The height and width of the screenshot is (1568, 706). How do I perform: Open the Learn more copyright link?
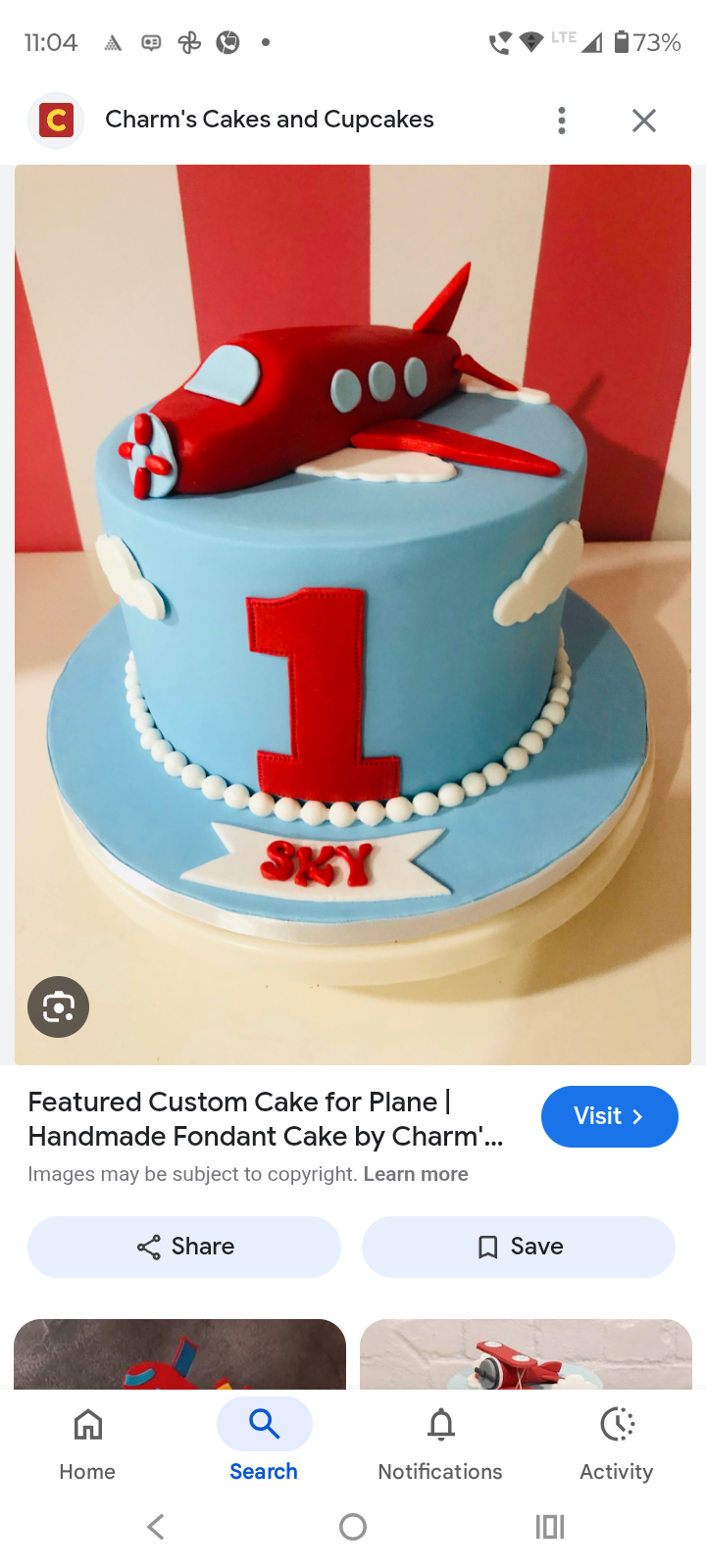click(416, 1174)
